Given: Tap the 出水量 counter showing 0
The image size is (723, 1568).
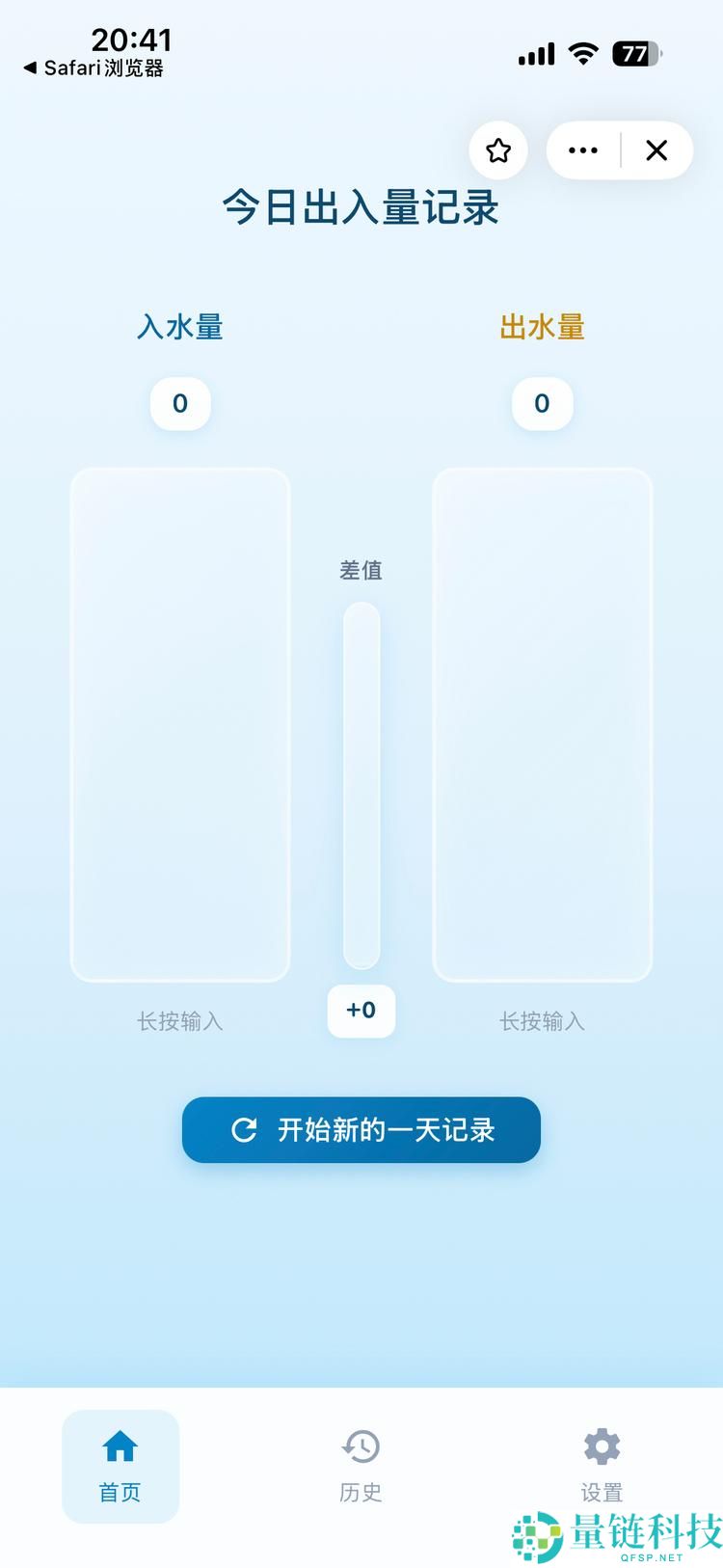Looking at the screenshot, I should [542, 404].
